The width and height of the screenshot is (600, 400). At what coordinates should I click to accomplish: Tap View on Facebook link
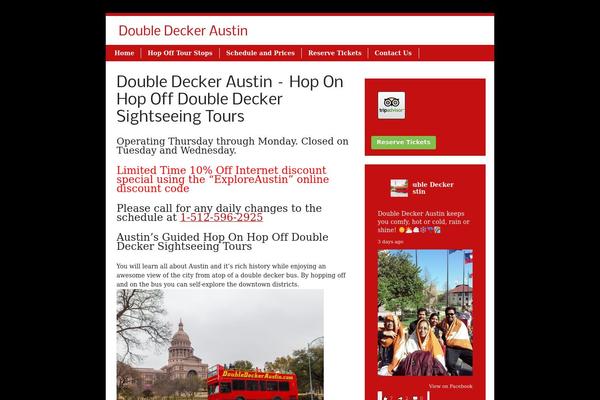pyautogui.click(x=450, y=385)
